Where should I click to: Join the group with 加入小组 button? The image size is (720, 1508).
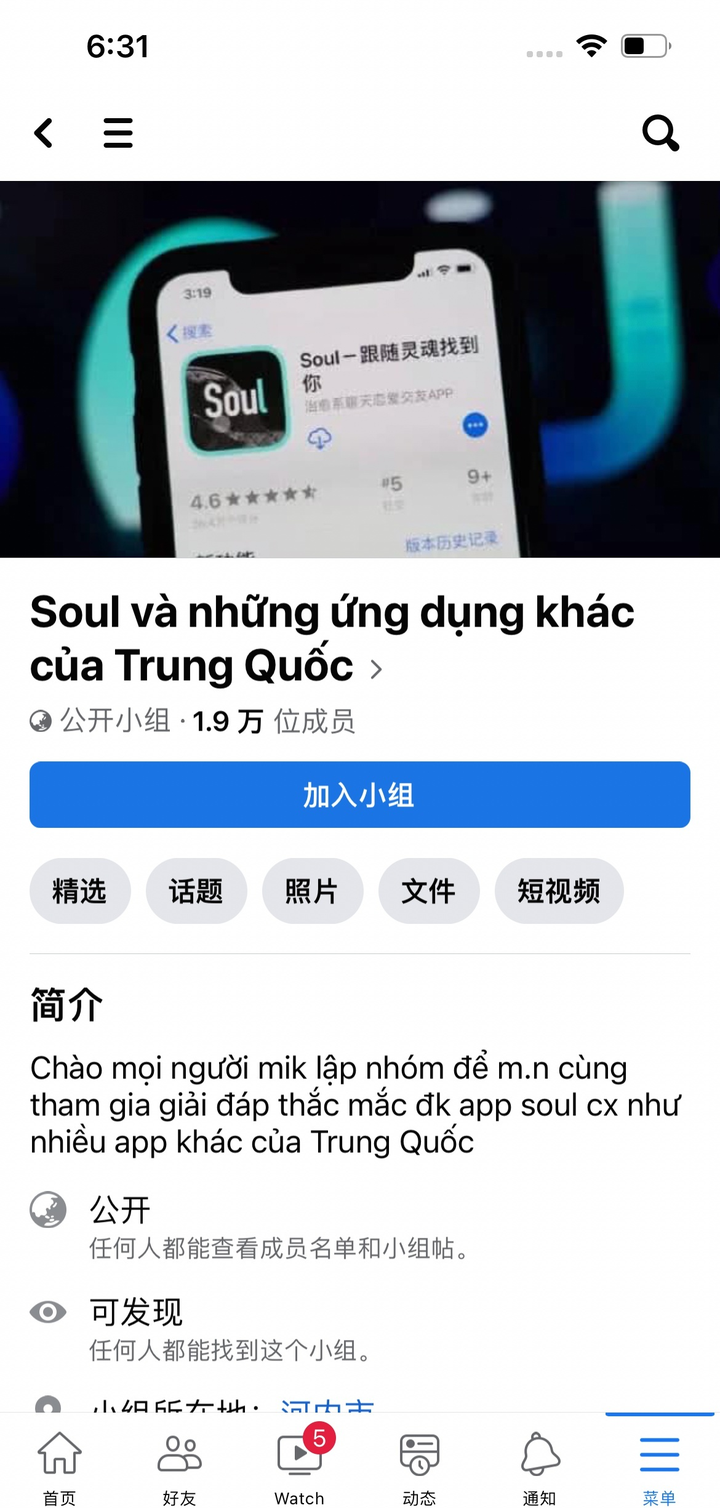coord(360,795)
